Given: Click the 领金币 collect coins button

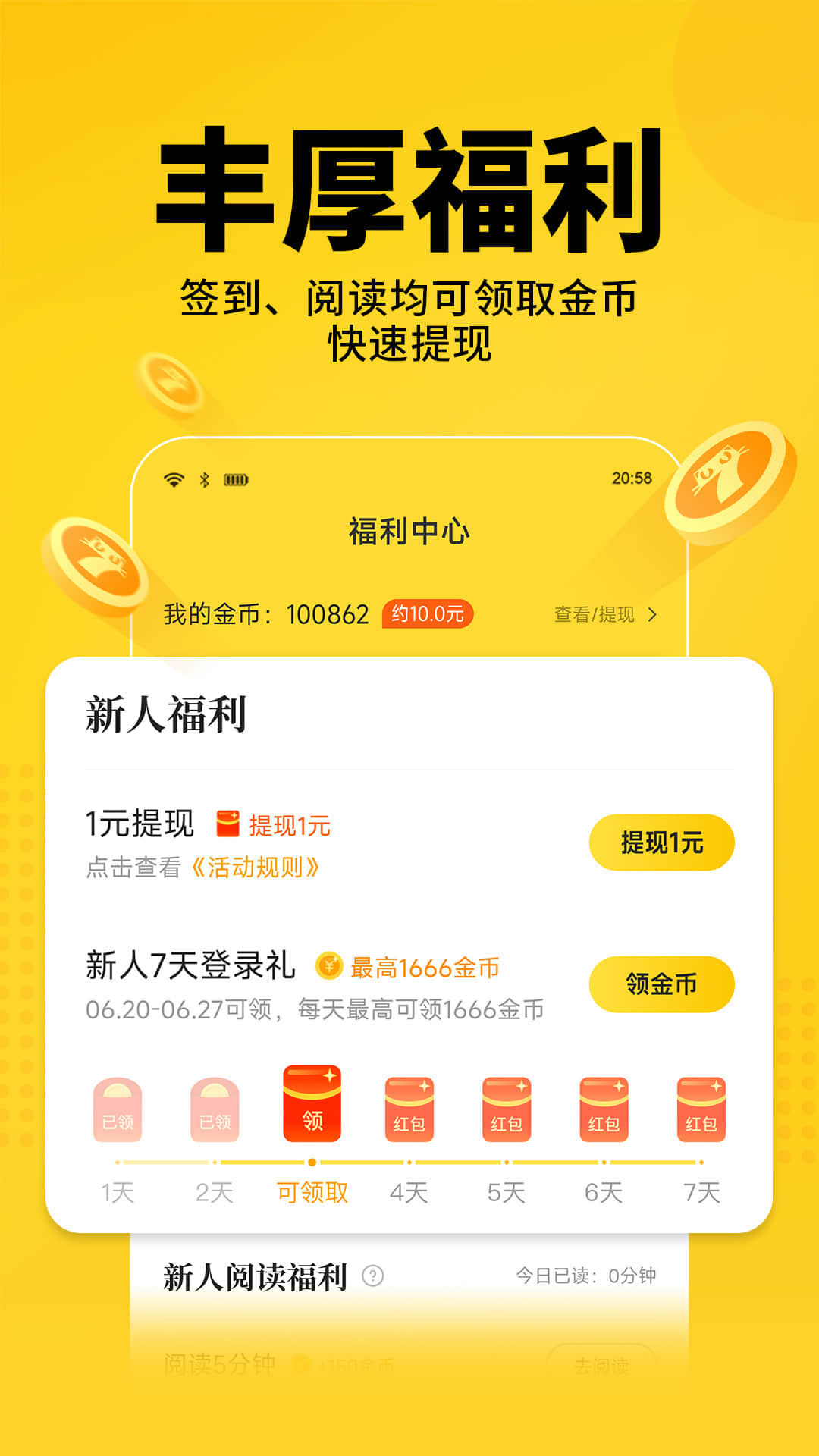Looking at the screenshot, I should pyautogui.click(x=661, y=983).
